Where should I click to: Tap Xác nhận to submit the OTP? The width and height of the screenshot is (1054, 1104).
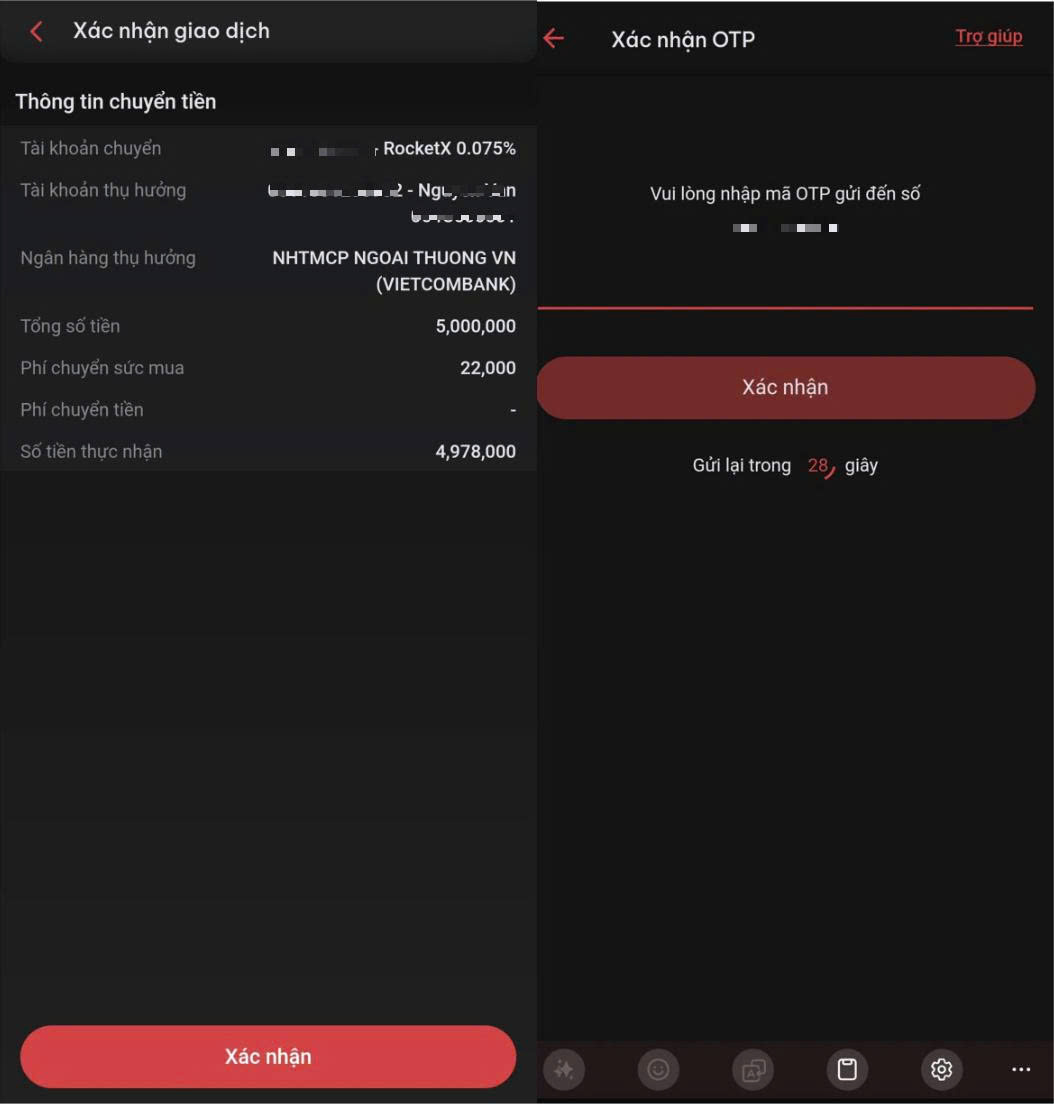pos(785,387)
